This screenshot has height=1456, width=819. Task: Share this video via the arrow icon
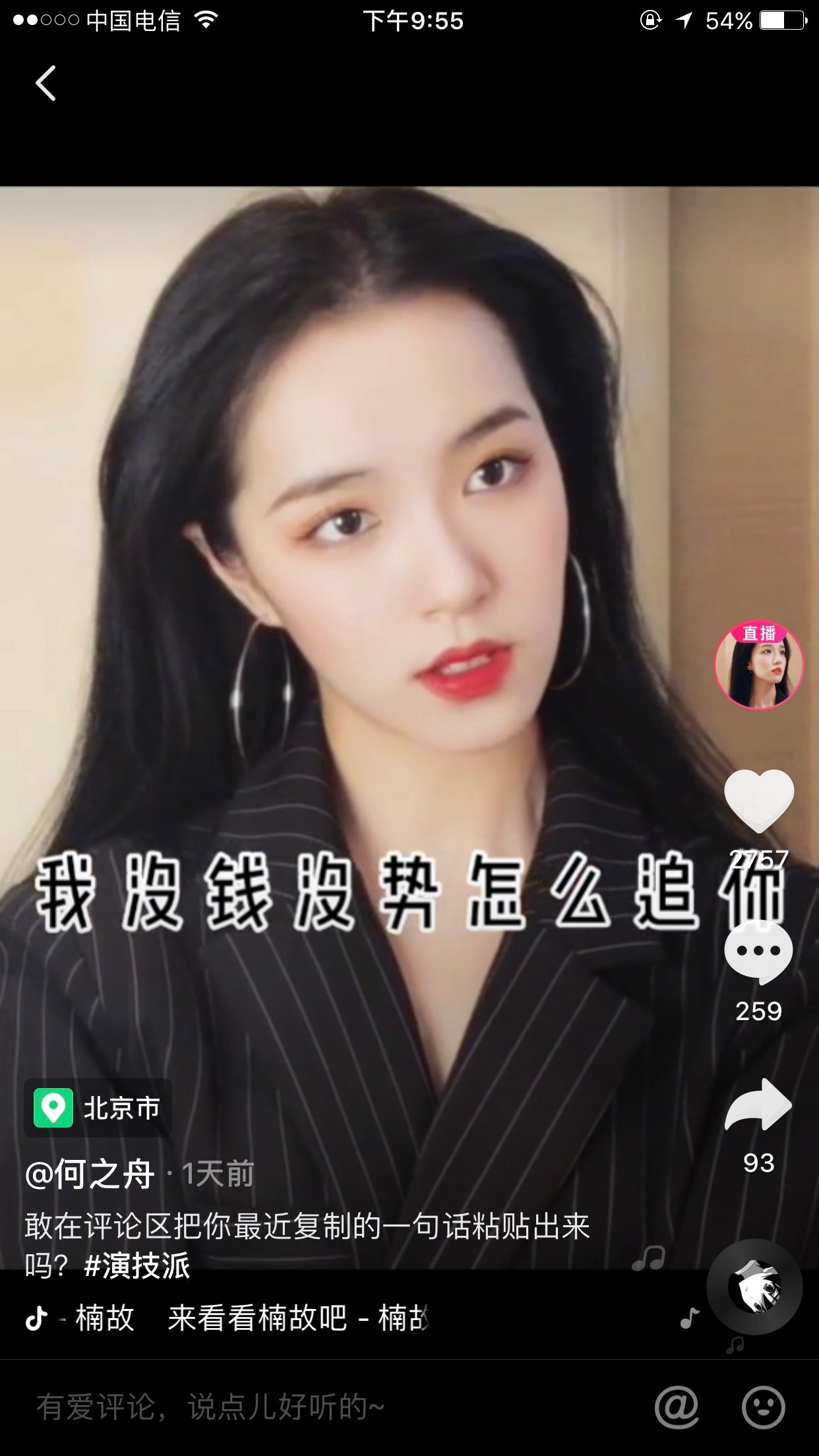point(758,1105)
